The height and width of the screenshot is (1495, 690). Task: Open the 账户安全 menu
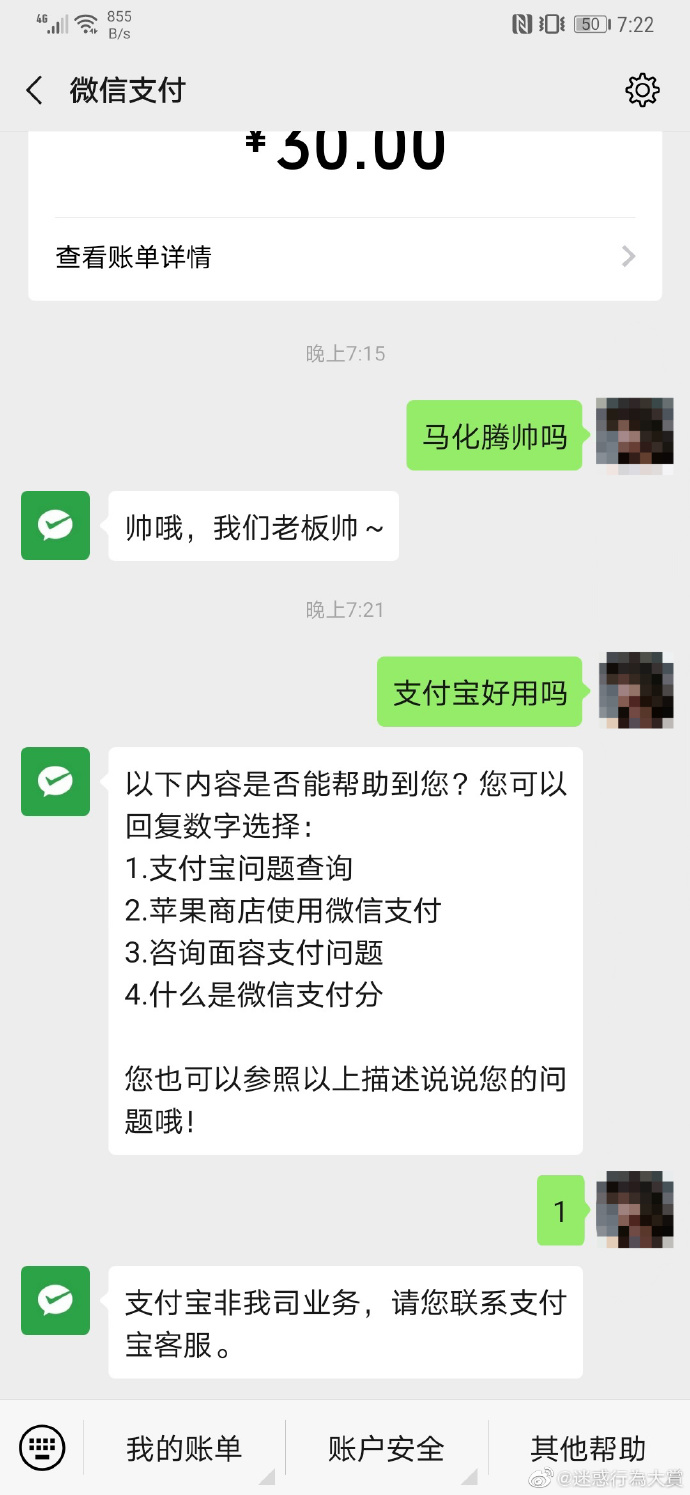[x=386, y=1448]
